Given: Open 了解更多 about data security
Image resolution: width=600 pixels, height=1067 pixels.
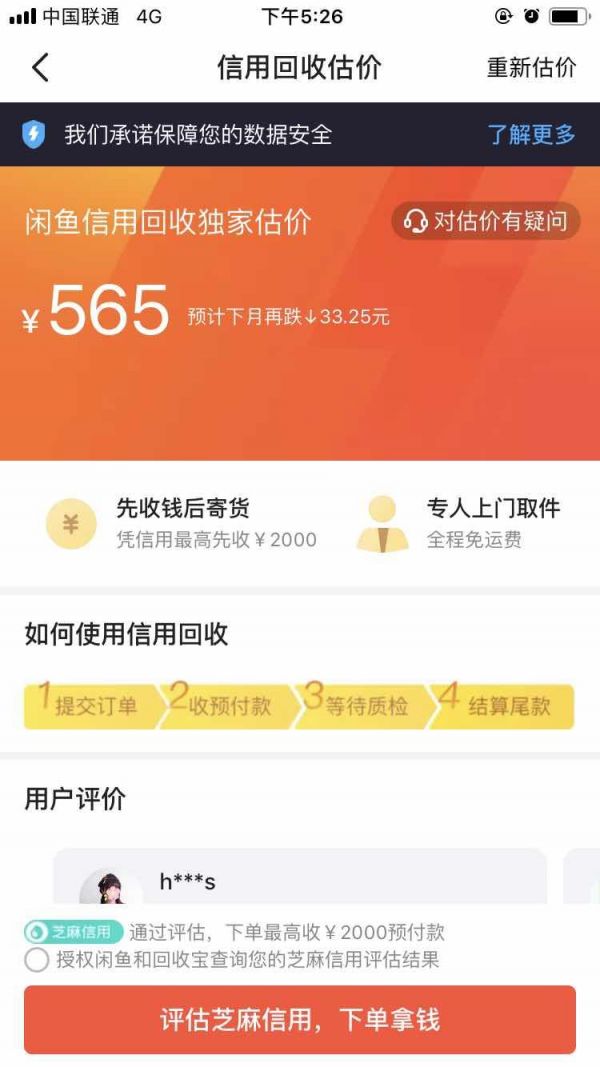Looking at the screenshot, I should [x=531, y=135].
